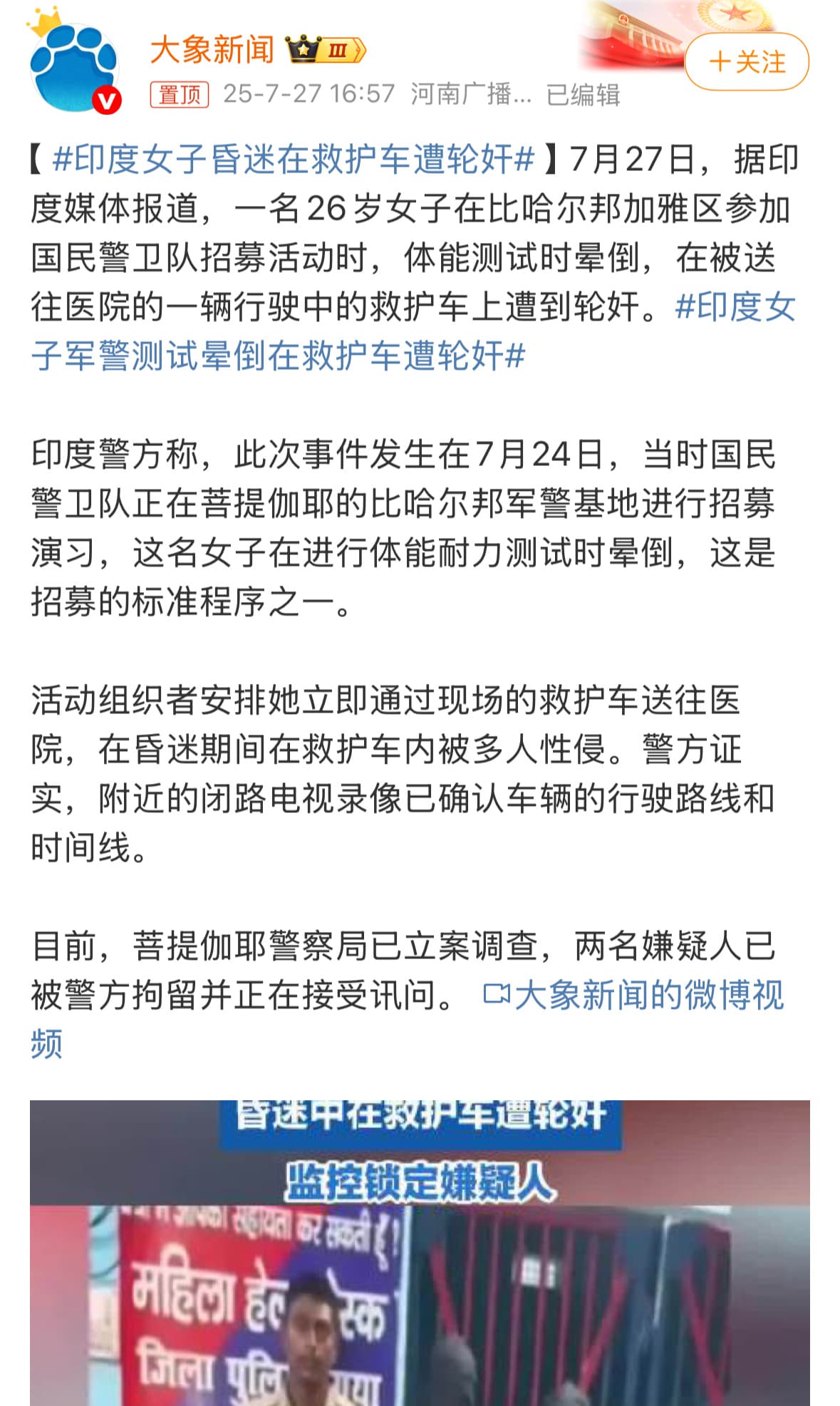Follow 大象新闻 with the 关注 button
Screen dimensions: 840x1406
746,62
